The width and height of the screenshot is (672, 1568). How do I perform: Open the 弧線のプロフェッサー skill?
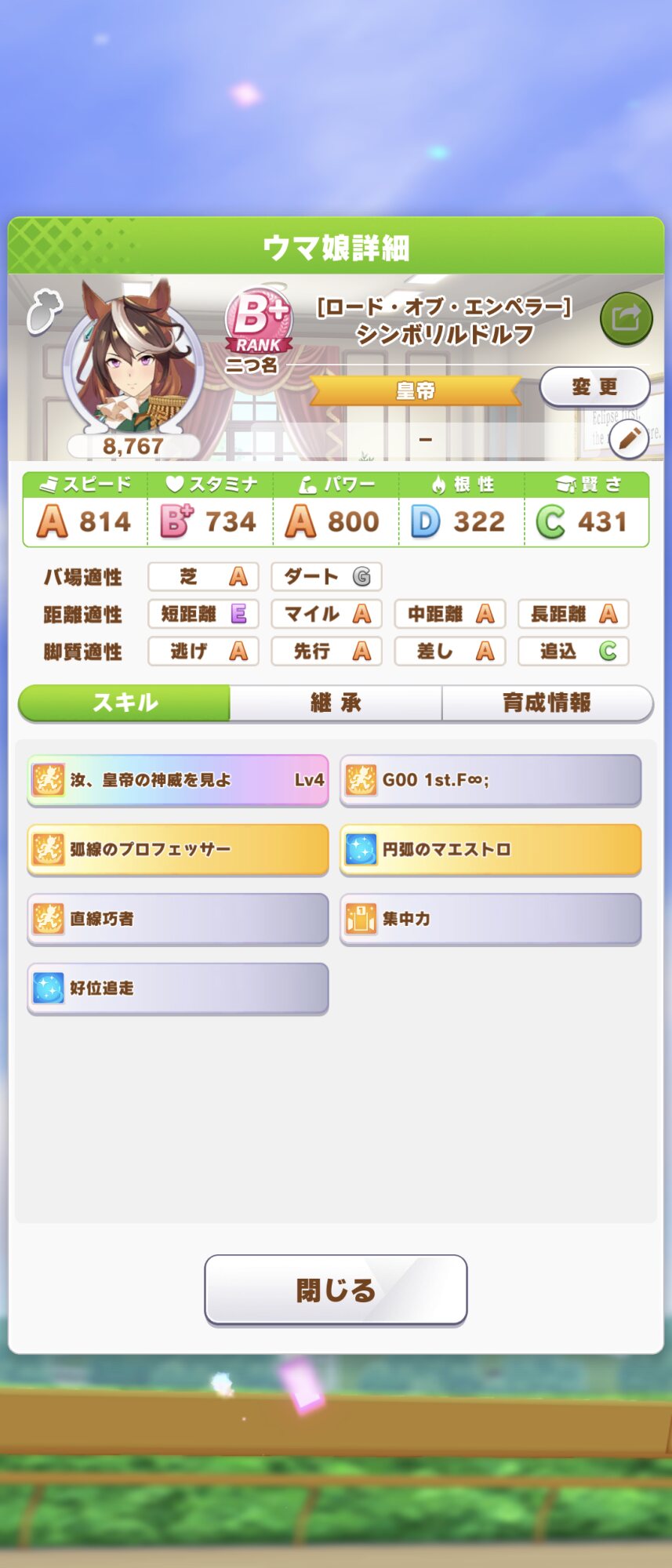click(x=178, y=849)
